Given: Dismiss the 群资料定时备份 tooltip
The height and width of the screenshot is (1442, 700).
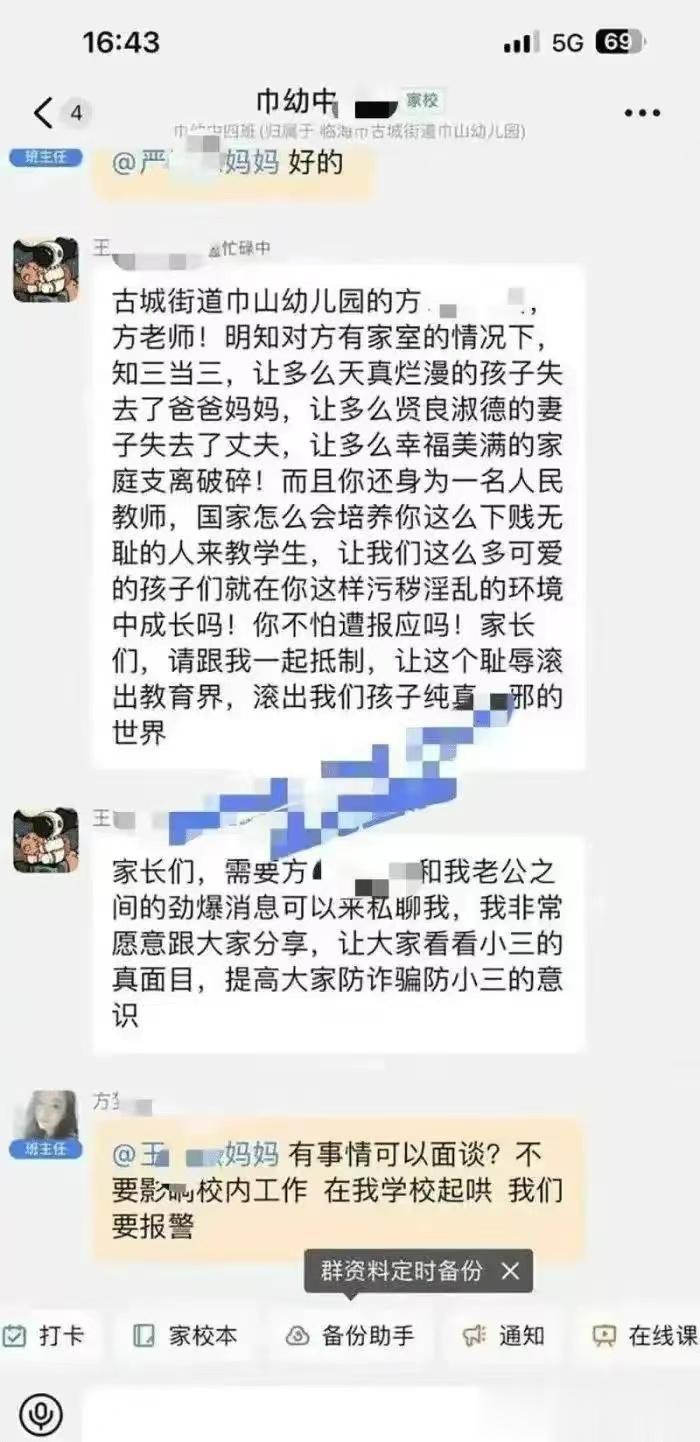Looking at the screenshot, I should (510, 1271).
